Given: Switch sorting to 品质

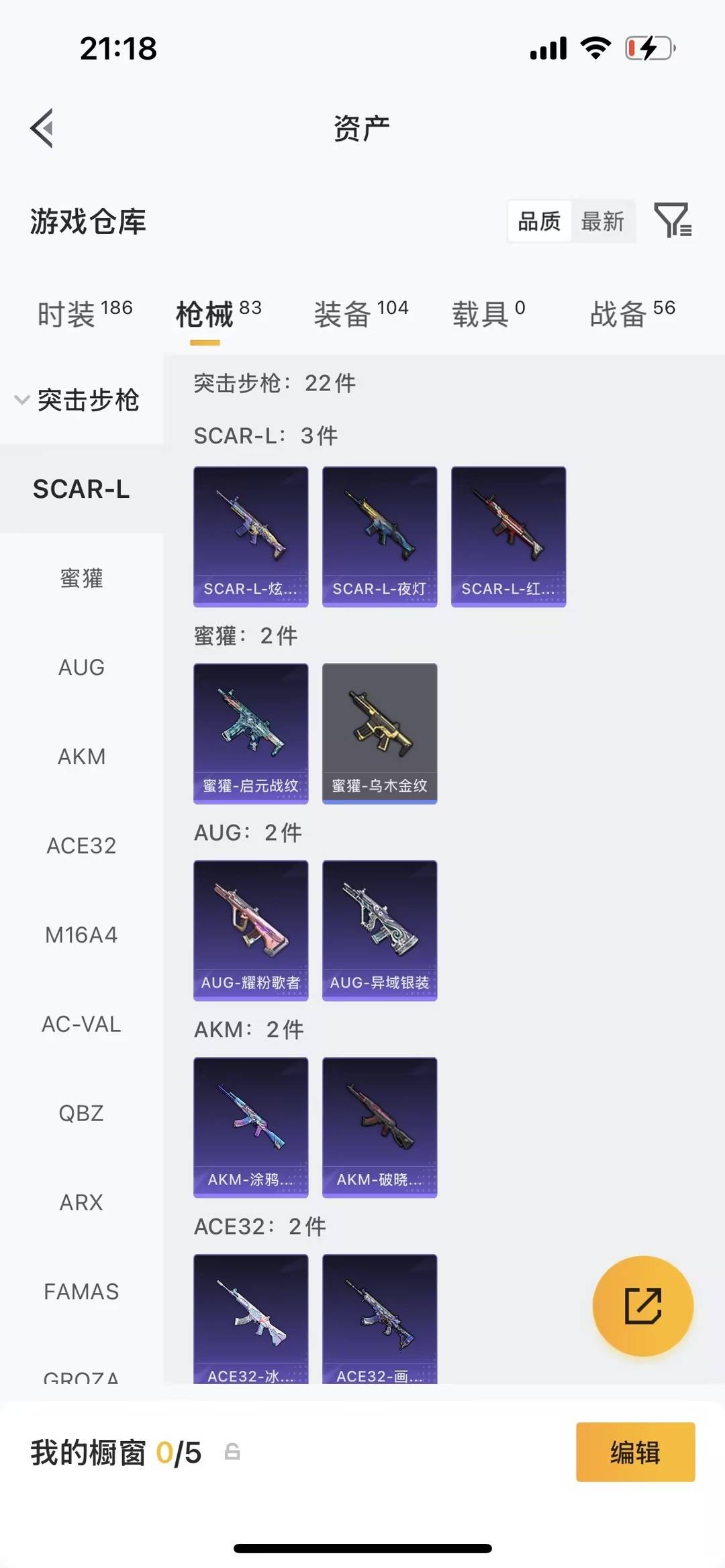Looking at the screenshot, I should coord(538,221).
